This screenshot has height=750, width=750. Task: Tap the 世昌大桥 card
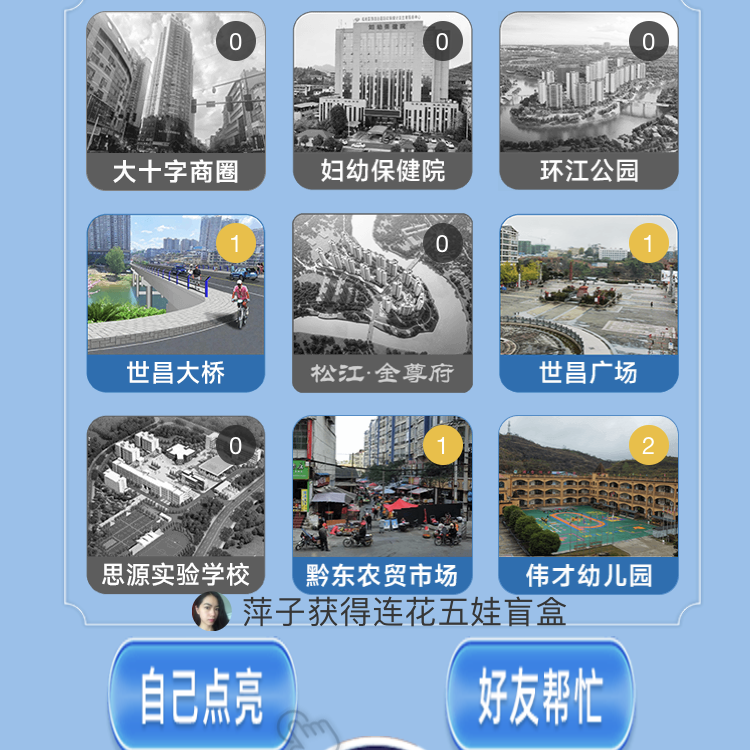[176, 303]
